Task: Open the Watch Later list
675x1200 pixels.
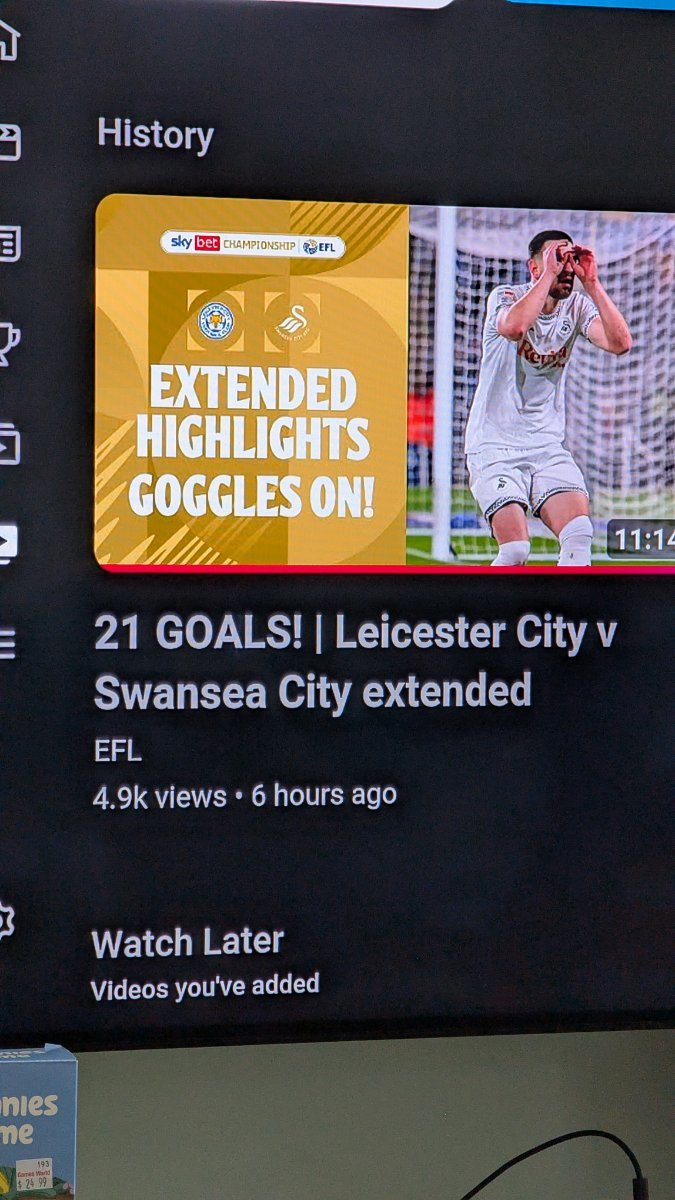Action: coord(187,942)
